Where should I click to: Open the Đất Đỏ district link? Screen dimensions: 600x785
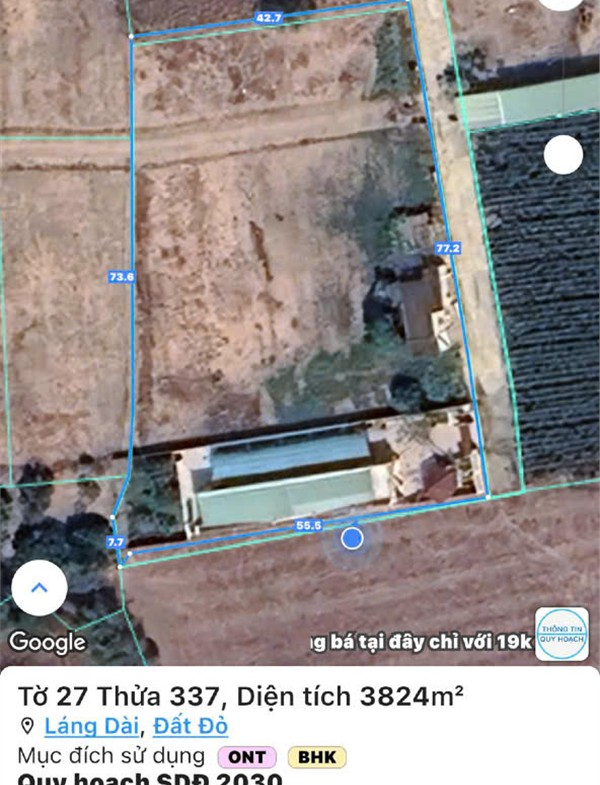pos(190,726)
